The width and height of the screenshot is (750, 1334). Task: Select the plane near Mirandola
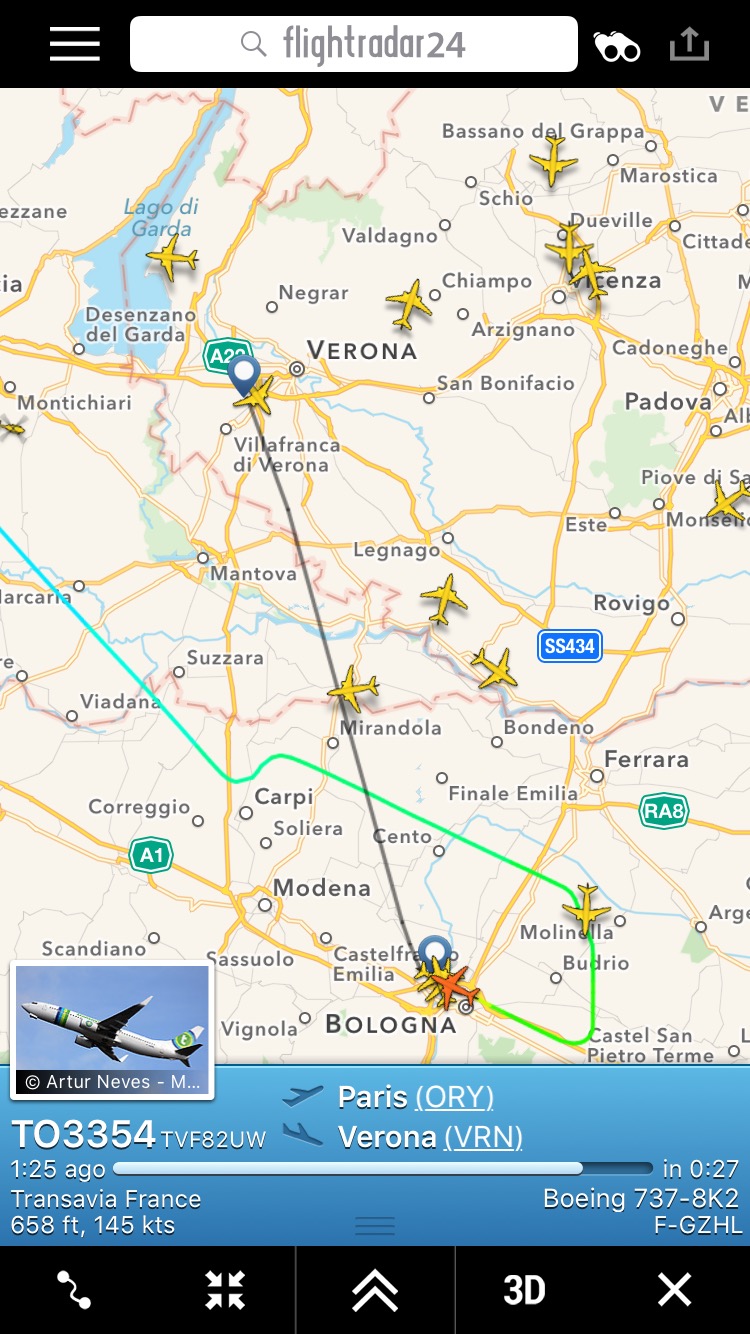tap(353, 689)
